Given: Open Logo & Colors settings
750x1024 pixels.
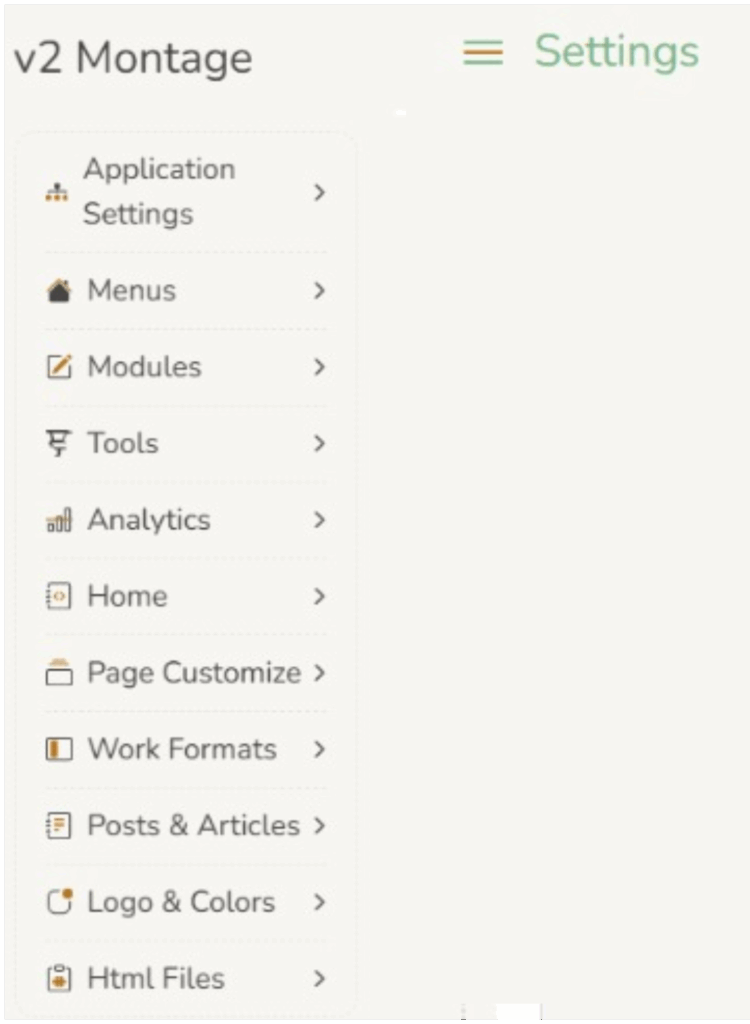Looking at the screenshot, I should 186,902.
